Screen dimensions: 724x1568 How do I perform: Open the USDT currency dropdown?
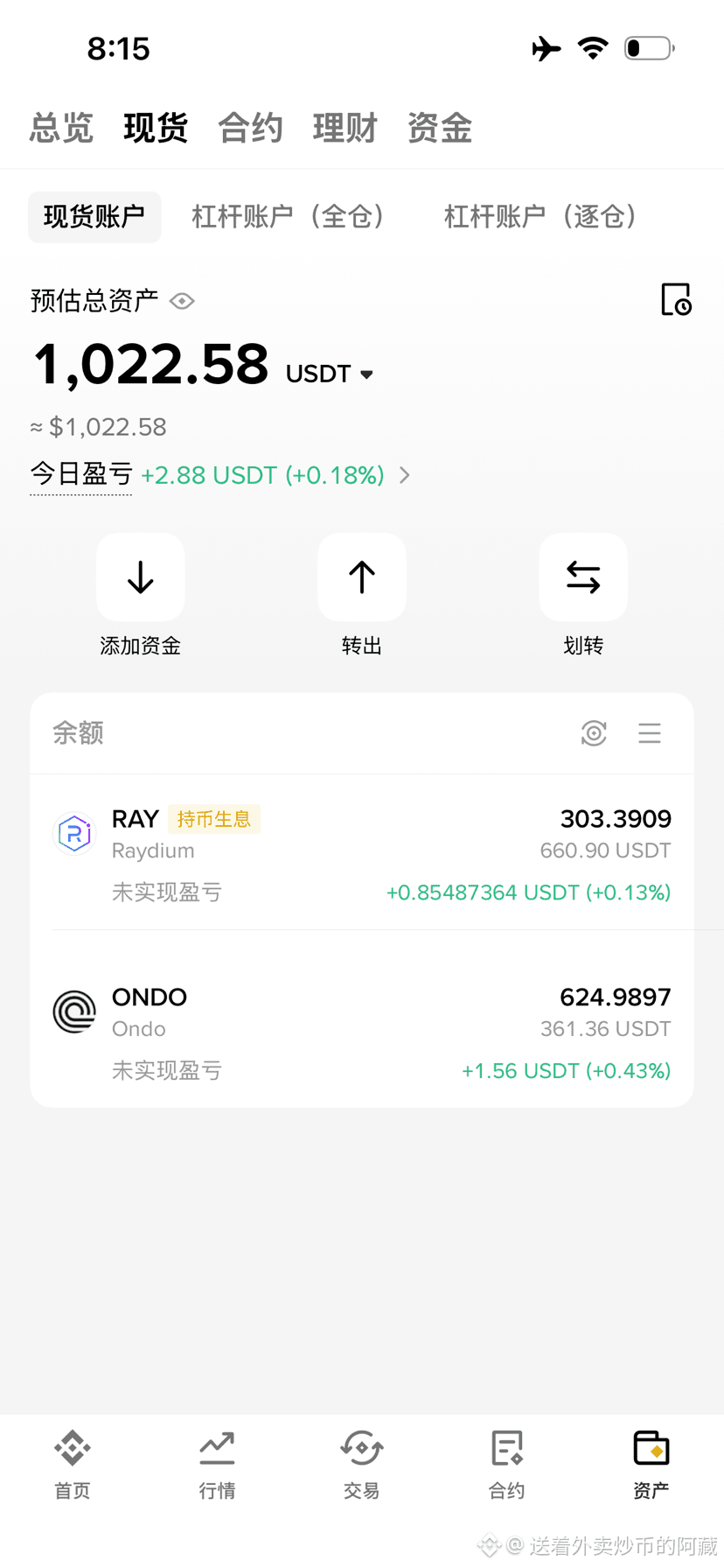(330, 374)
